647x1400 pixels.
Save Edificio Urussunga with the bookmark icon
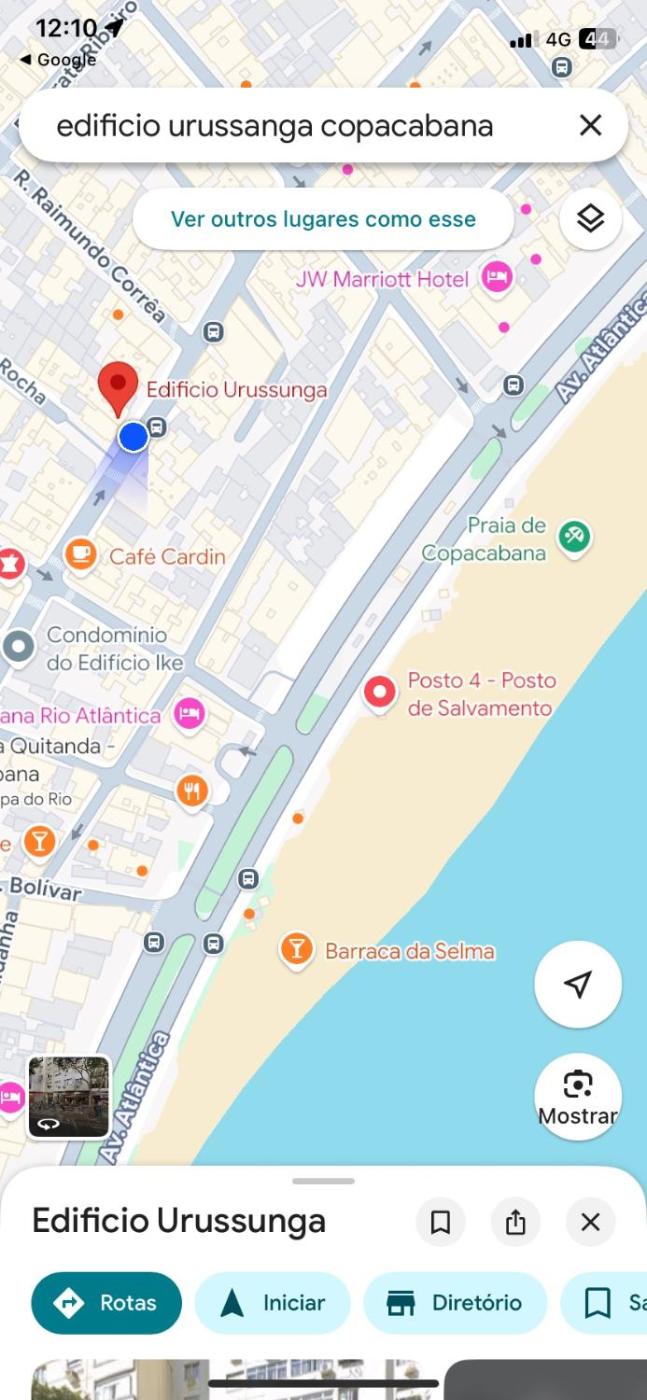(440, 1222)
